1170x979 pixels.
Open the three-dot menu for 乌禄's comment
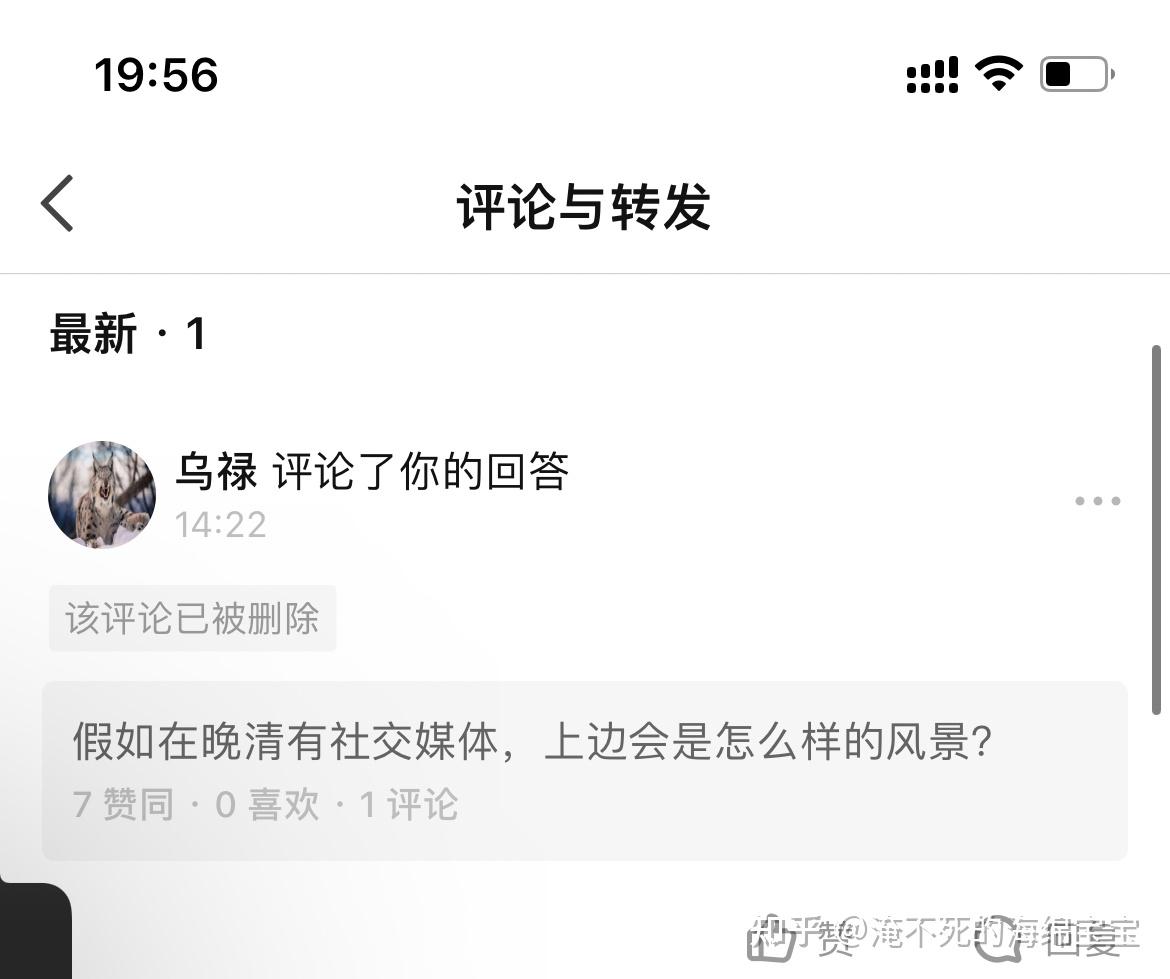click(x=1097, y=501)
